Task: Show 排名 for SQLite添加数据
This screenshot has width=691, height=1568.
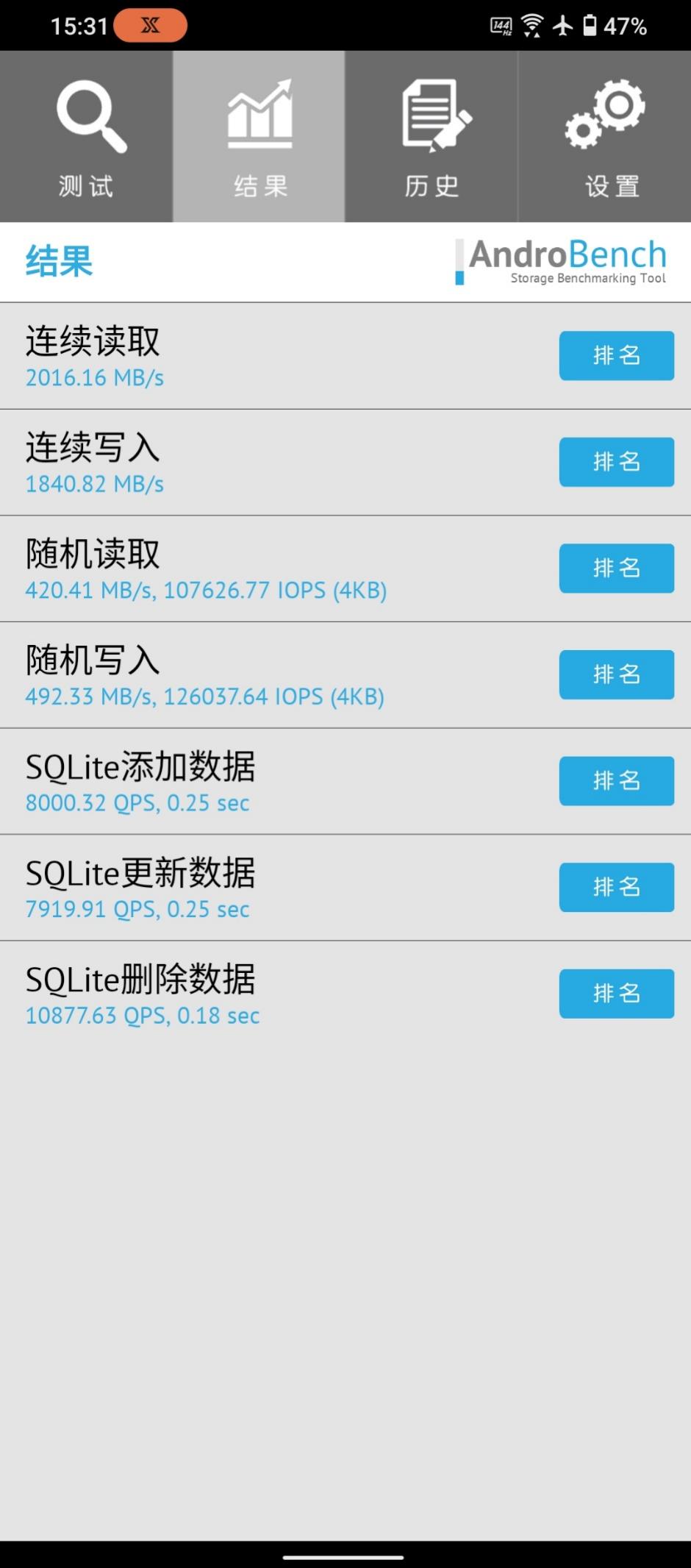Action: [616, 781]
